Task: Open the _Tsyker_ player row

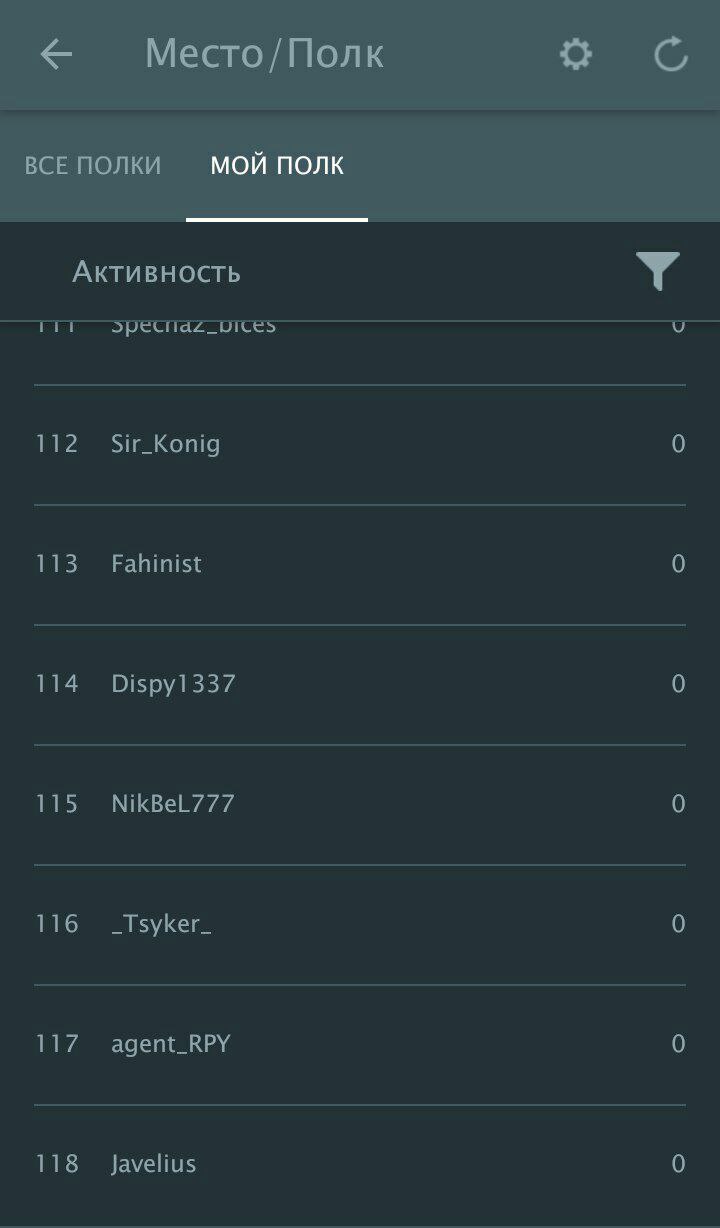Action: [x=360, y=924]
